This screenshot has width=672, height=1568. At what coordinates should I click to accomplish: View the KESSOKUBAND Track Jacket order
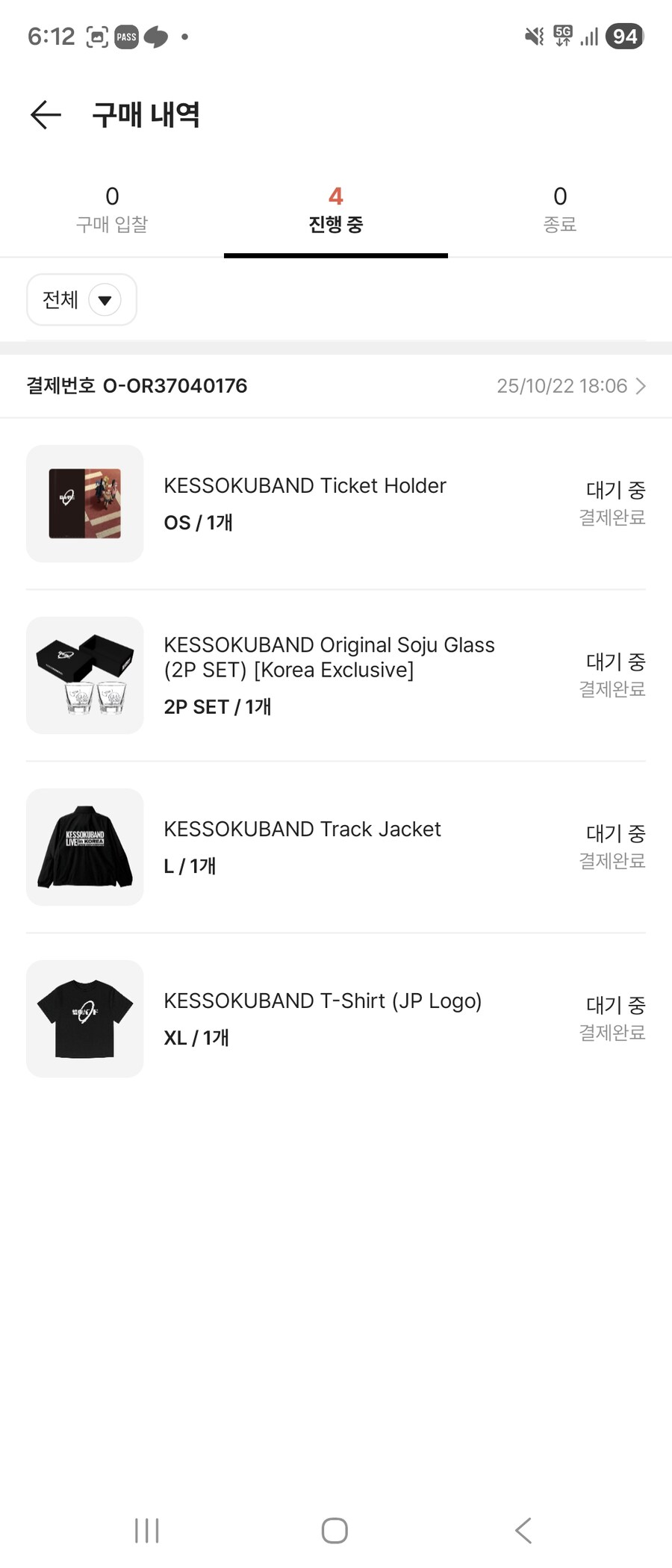302,847
